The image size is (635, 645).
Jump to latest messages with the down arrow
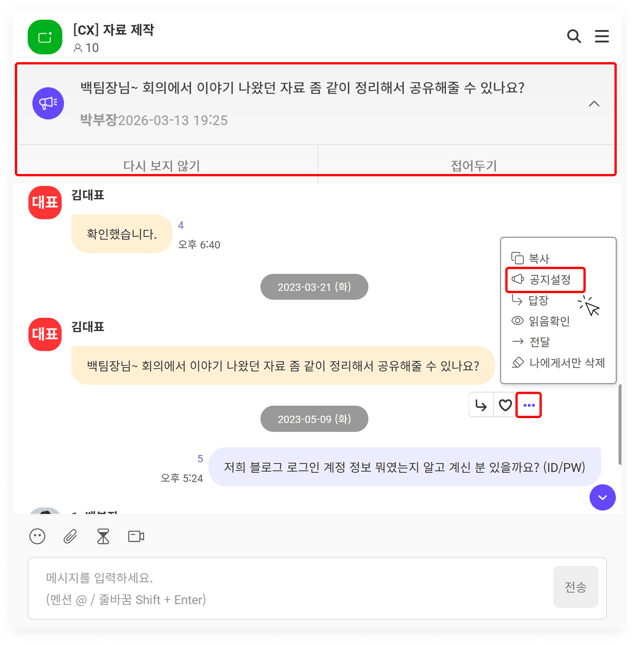[602, 496]
